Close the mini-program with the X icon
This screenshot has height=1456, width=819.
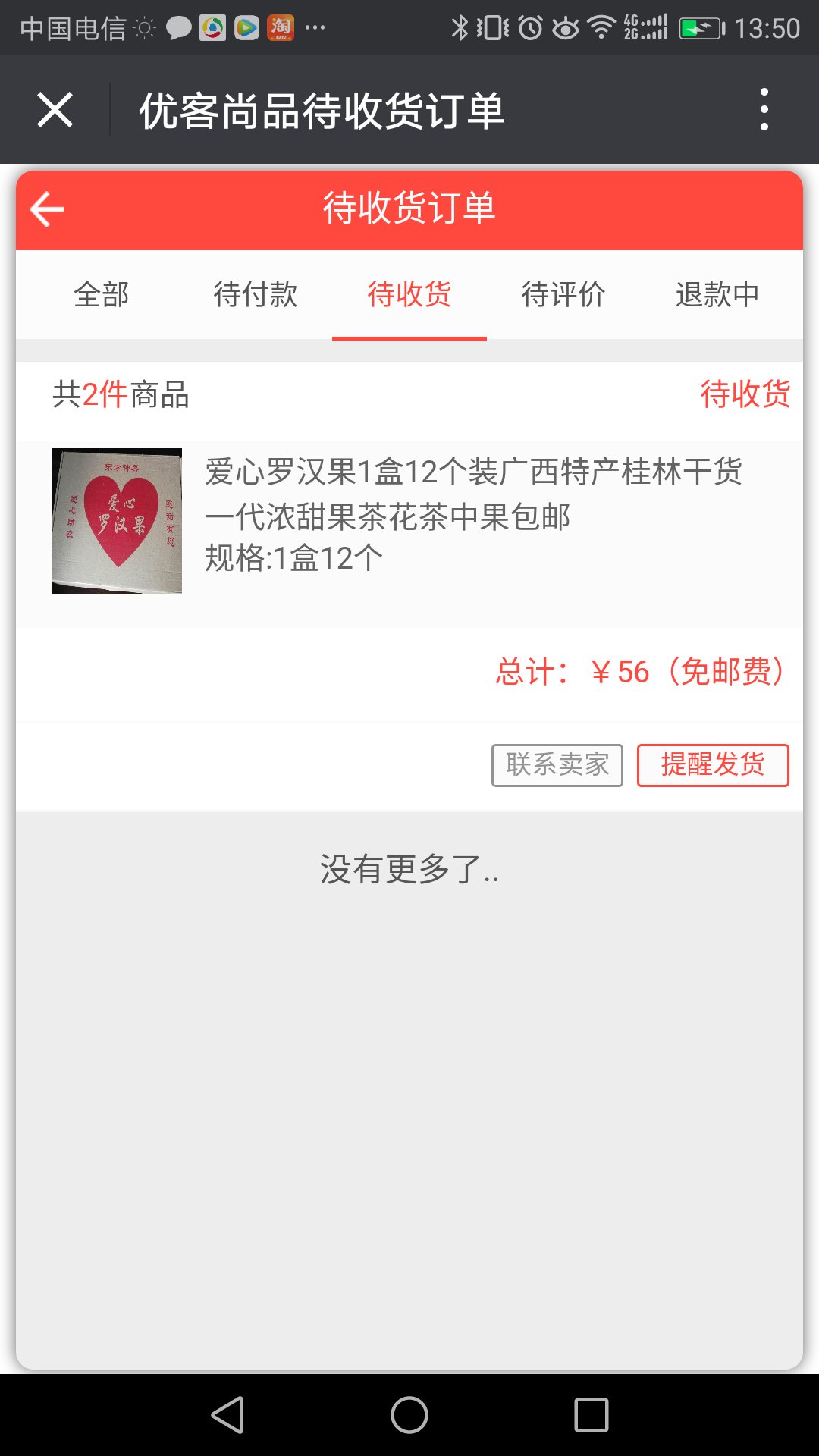(55, 110)
